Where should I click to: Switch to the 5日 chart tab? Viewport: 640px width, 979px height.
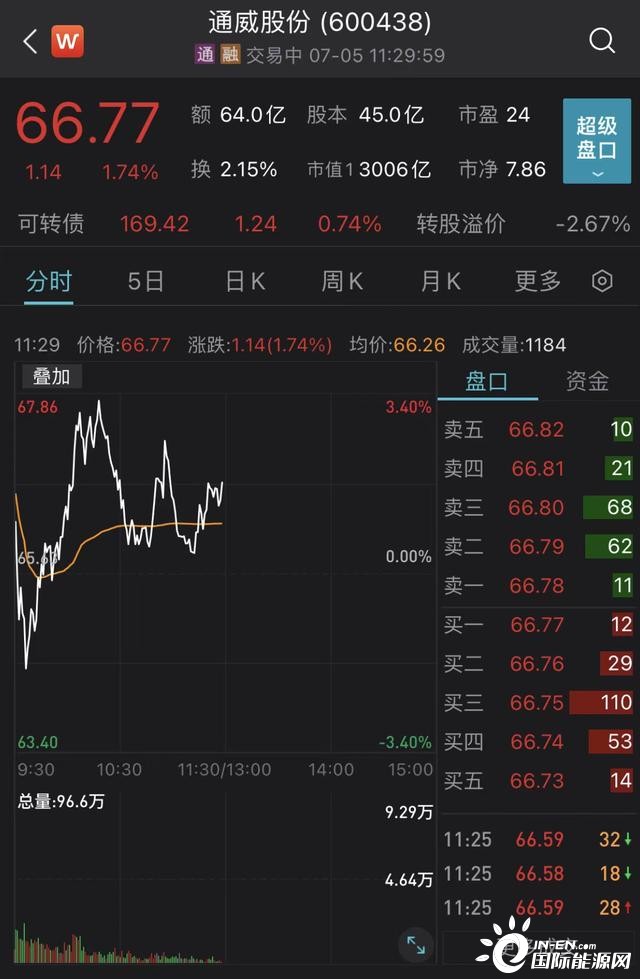pos(146,282)
